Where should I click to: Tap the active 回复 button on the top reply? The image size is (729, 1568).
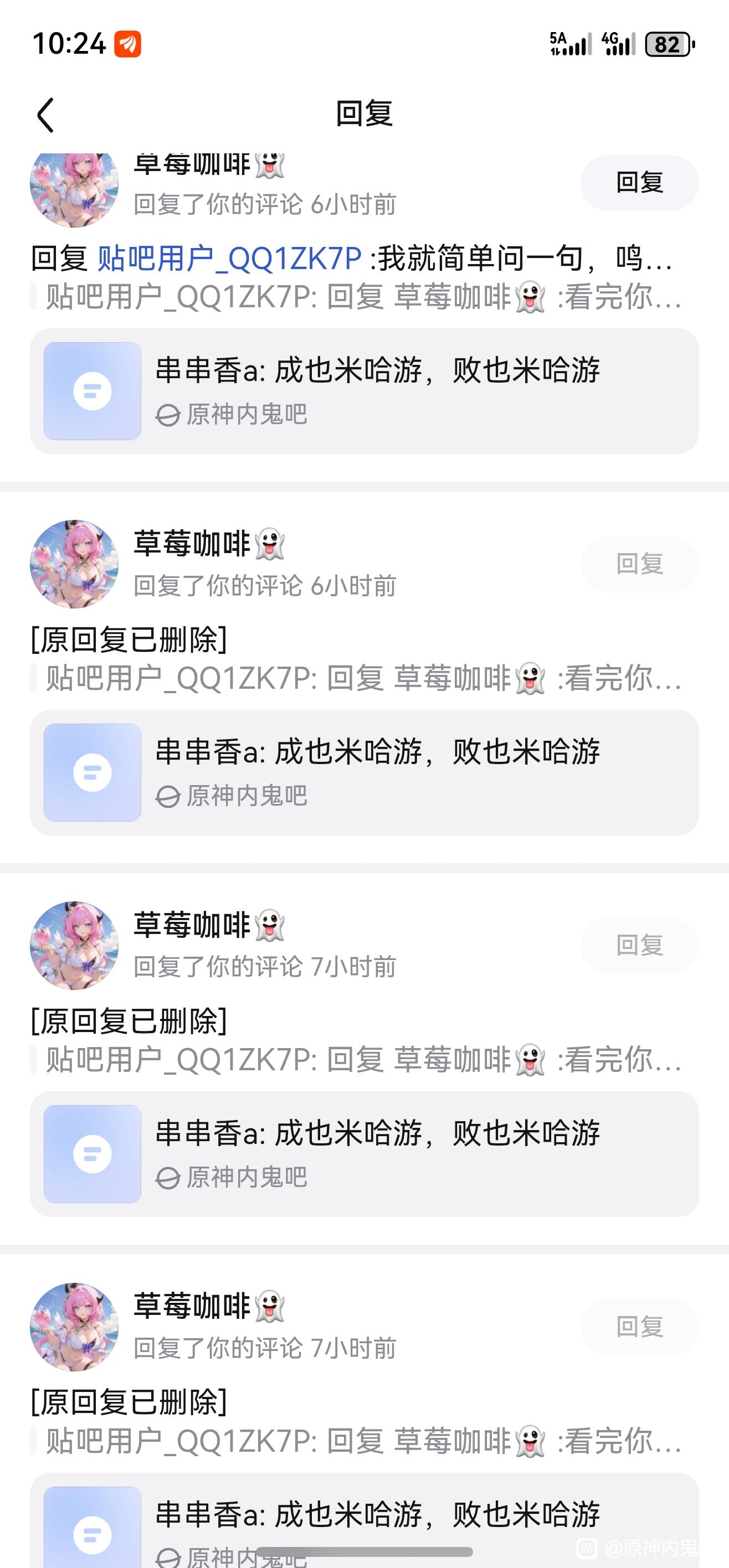coord(639,183)
